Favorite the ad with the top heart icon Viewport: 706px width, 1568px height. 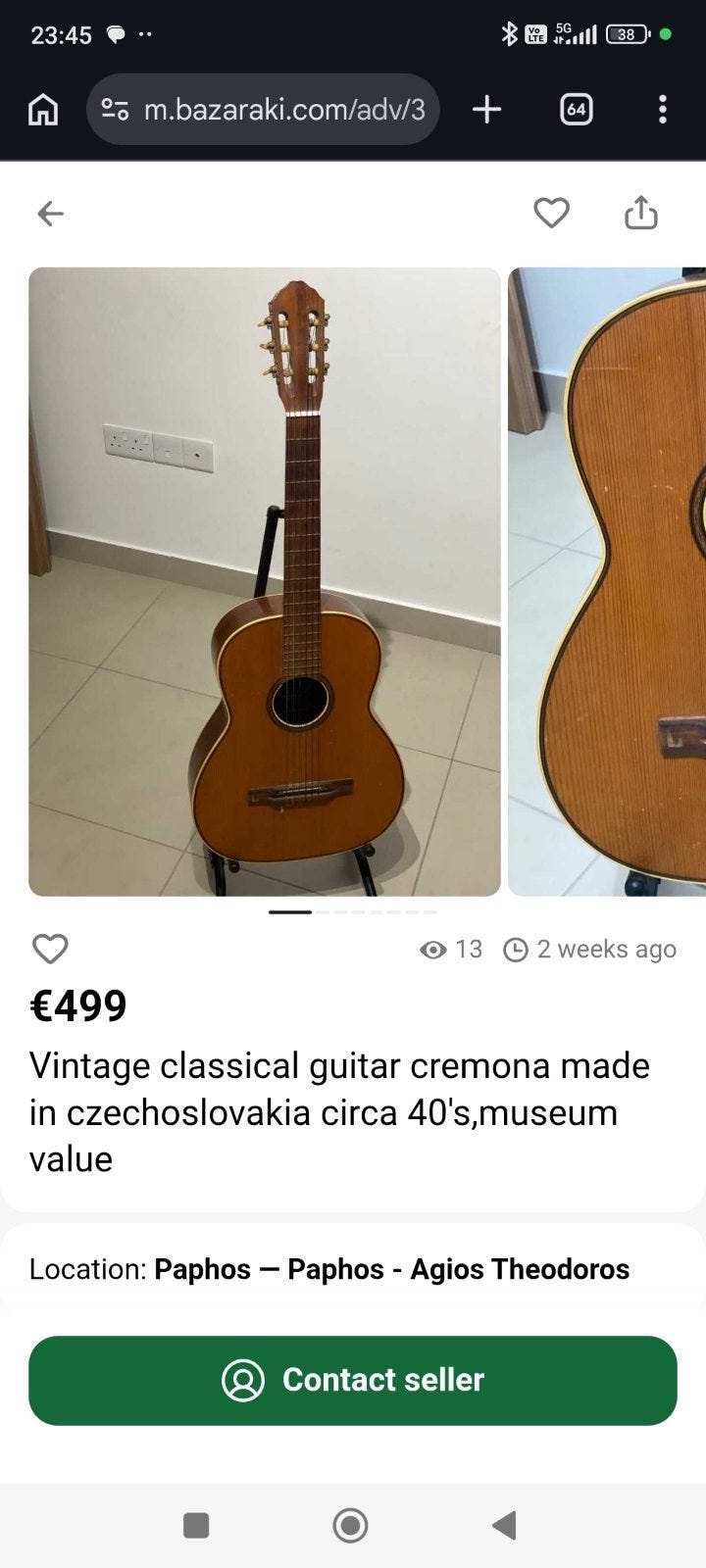(x=551, y=212)
